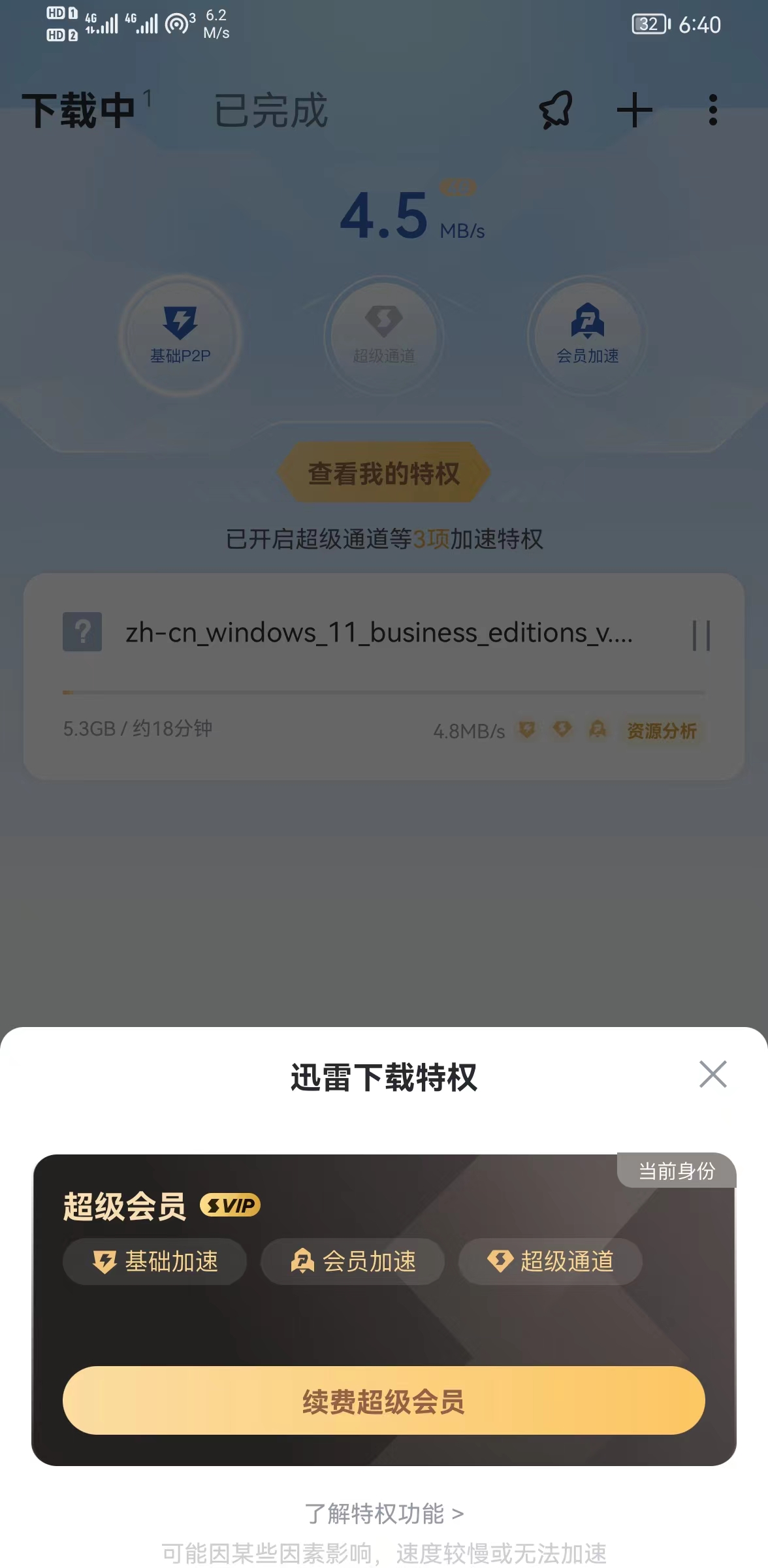Tap the 会员加速 circle at top
This screenshot has height=1568, width=768.
pyautogui.click(x=588, y=336)
